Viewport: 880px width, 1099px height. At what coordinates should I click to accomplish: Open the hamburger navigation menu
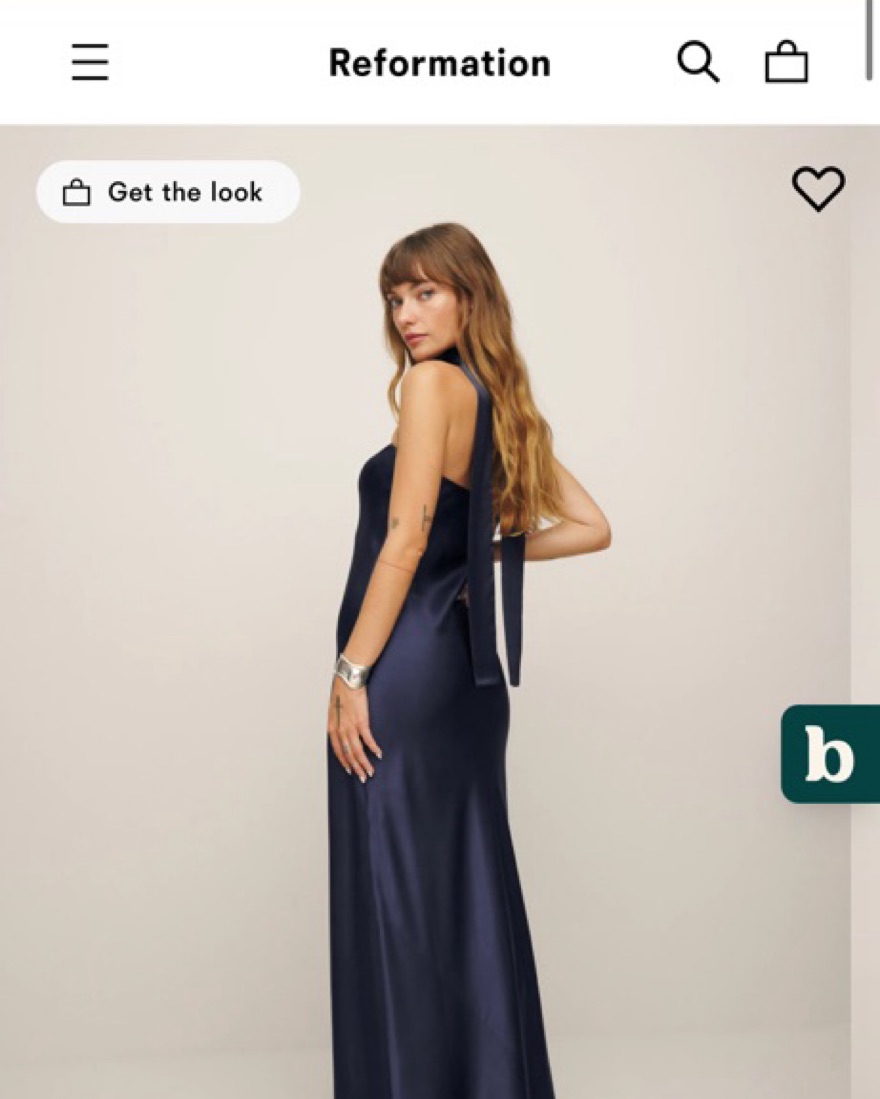[x=89, y=63]
